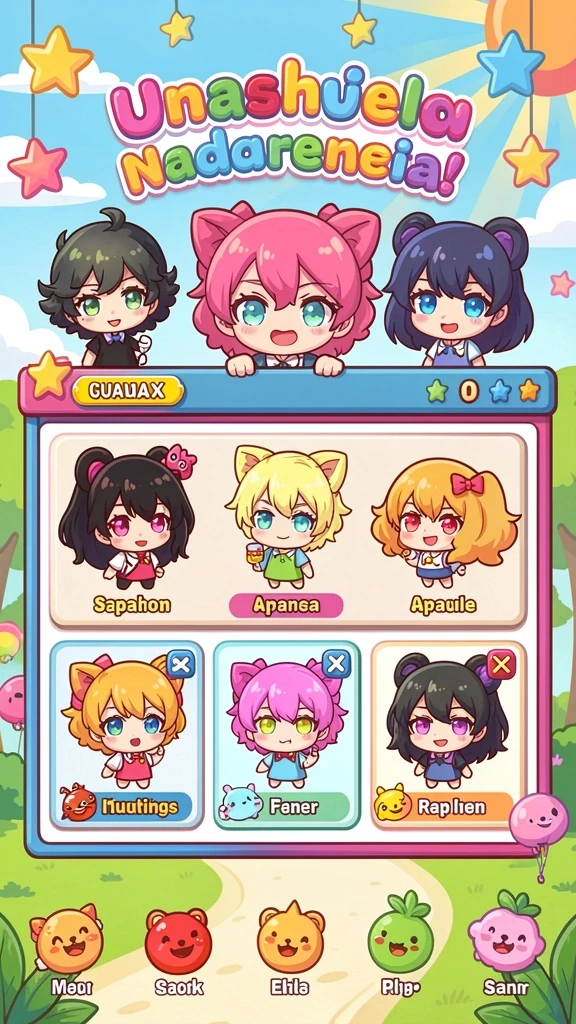Open the Rap lien character card
This screenshot has width=576, height=1024.
point(449,735)
